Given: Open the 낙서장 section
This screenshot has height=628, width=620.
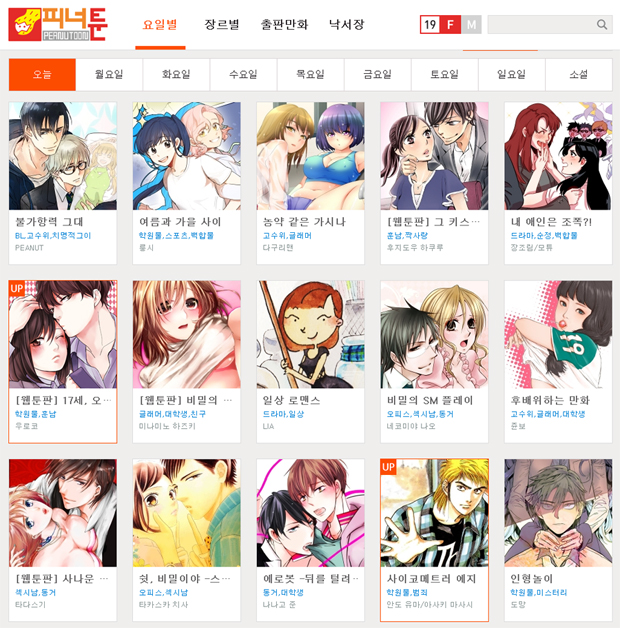Looking at the screenshot, I should tap(346, 24).
